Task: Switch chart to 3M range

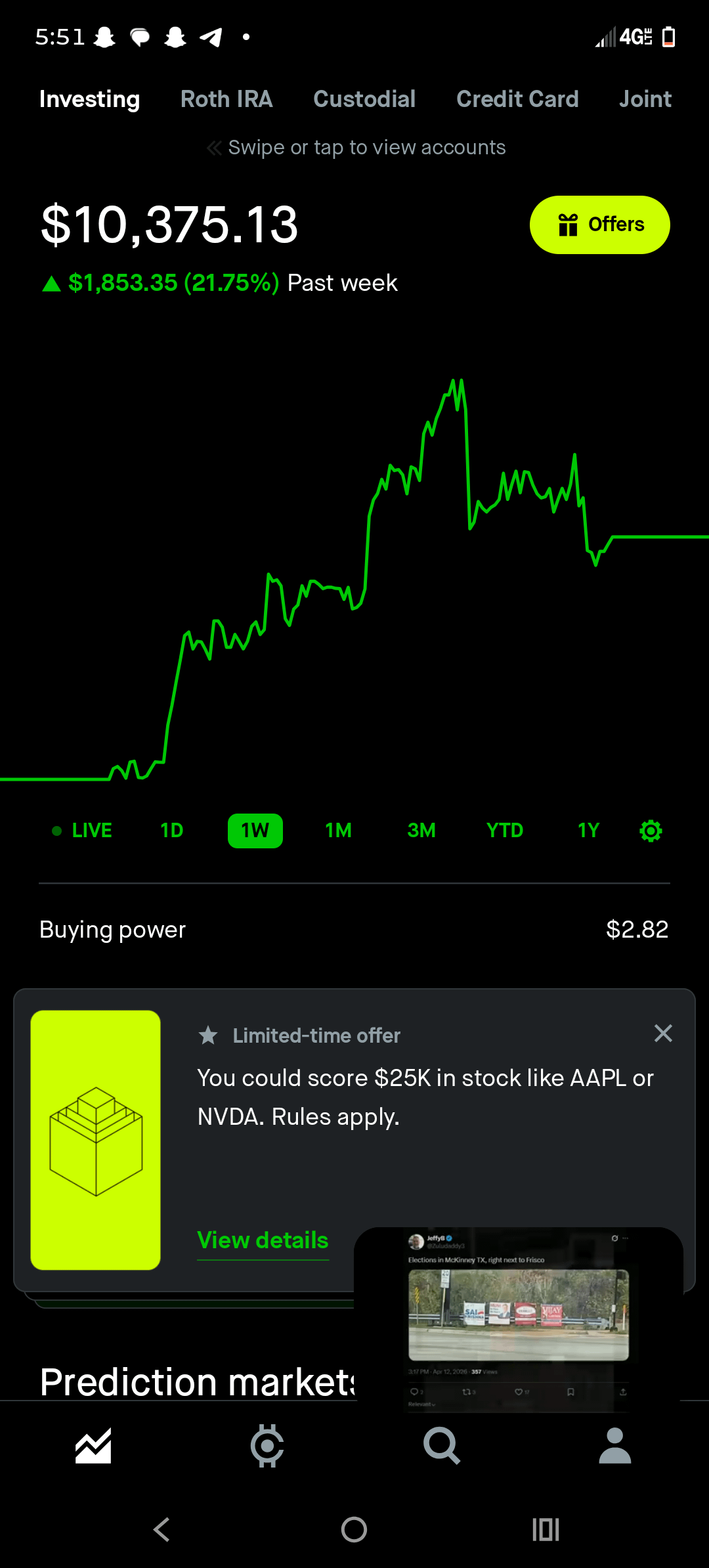Action: (421, 831)
